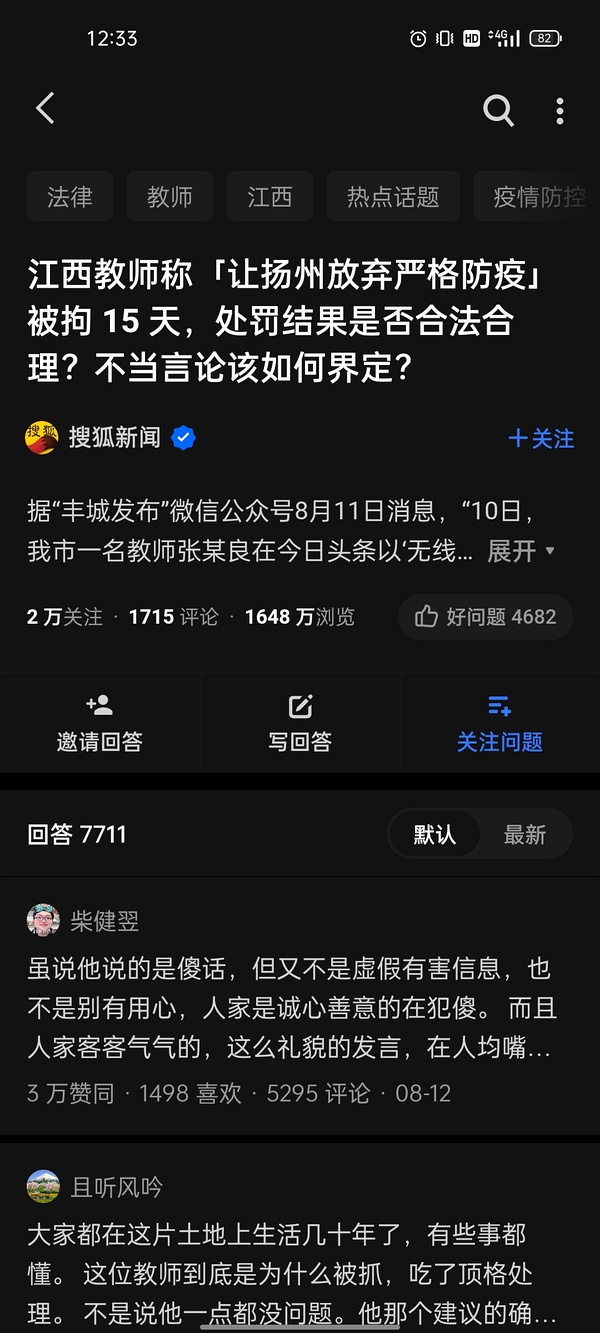600x1333 pixels.
Task: Open the 热点话题 topic chip
Action: [x=393, y=197]
